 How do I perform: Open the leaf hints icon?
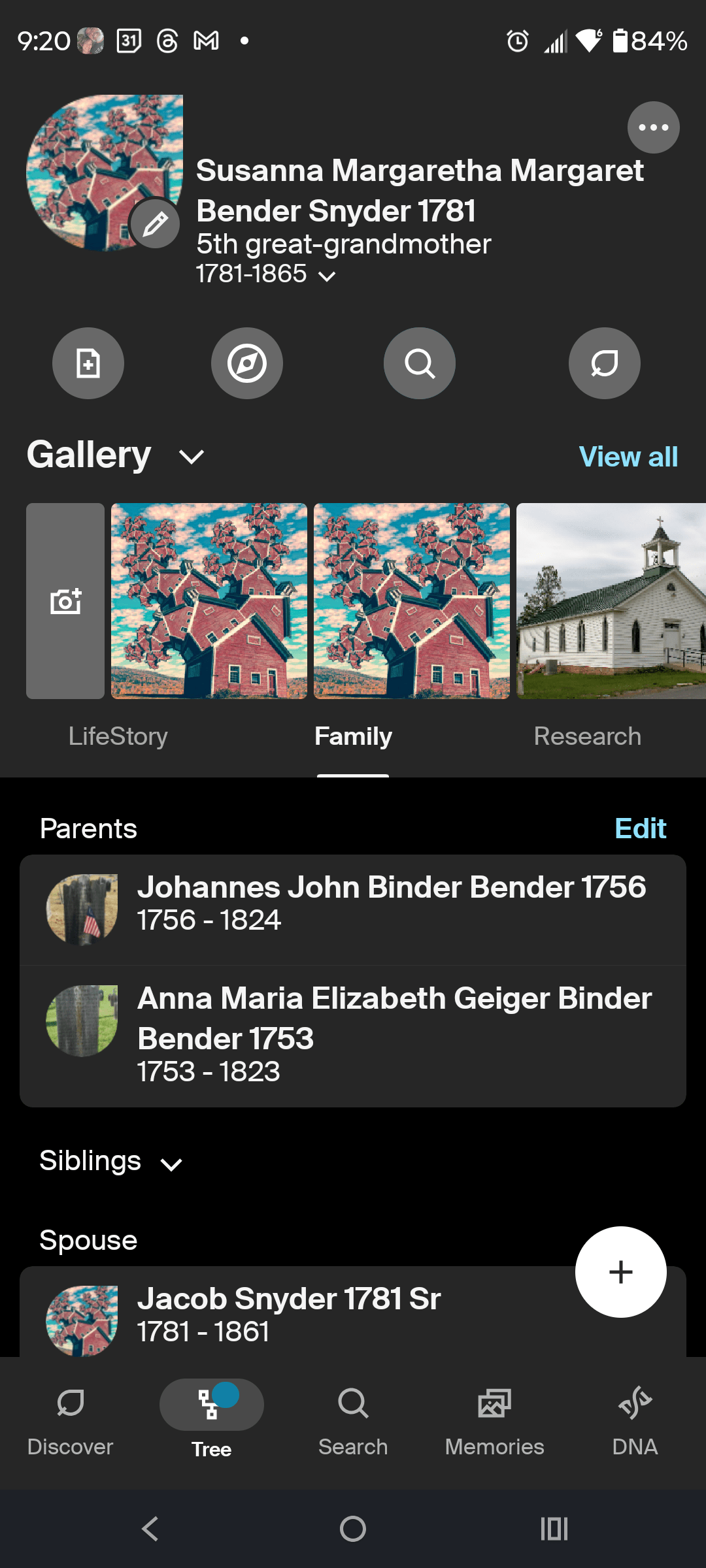(605, 363)
